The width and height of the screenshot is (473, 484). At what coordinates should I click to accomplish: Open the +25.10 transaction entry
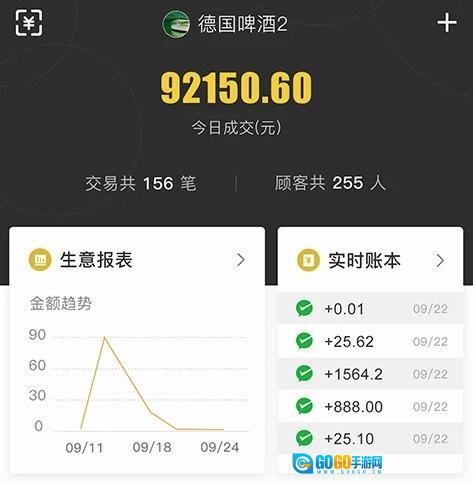[x=370, y=438]
